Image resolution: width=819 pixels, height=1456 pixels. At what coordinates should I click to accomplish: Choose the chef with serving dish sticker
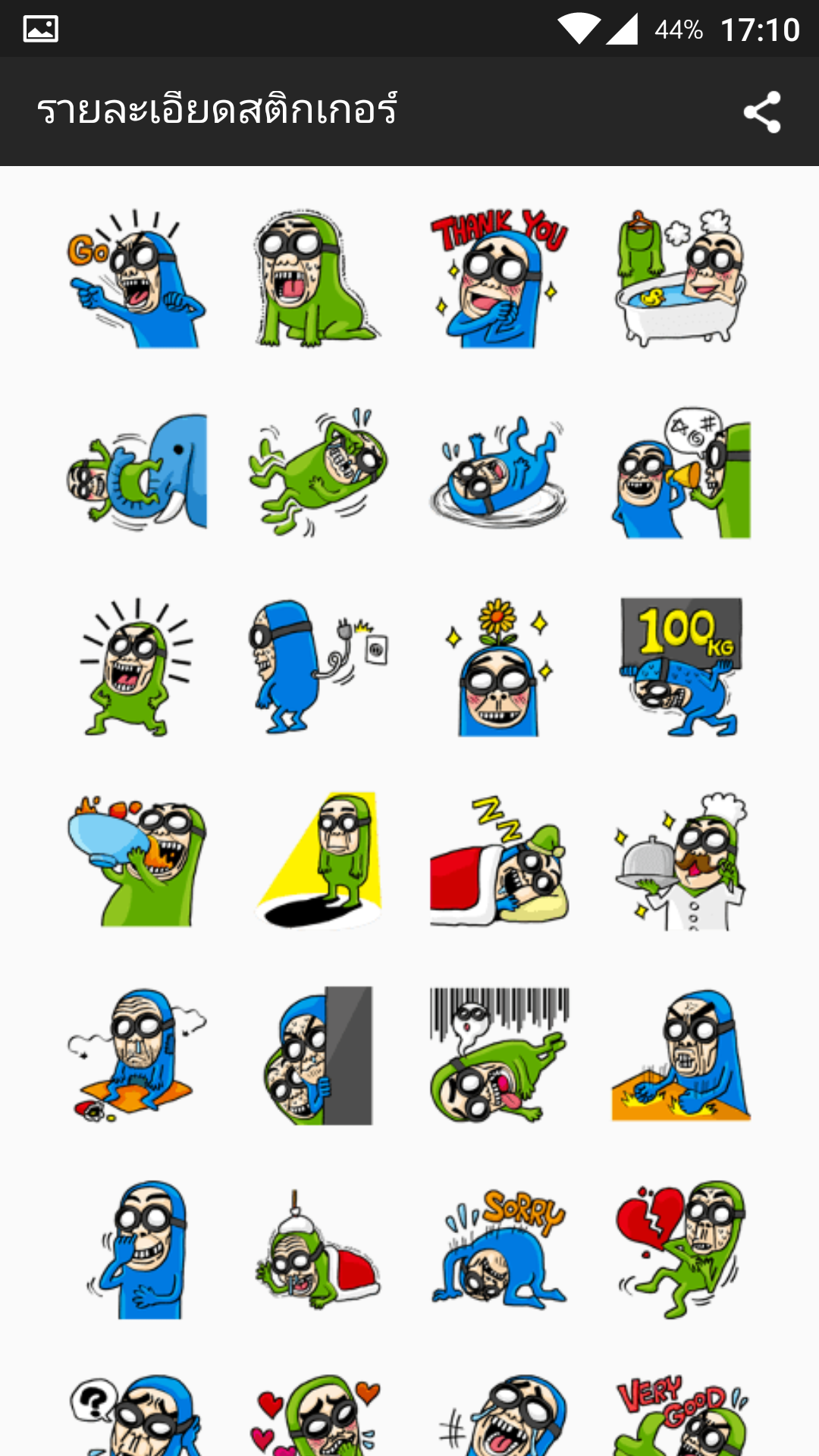pyautogui.click(x=681, y=861)
